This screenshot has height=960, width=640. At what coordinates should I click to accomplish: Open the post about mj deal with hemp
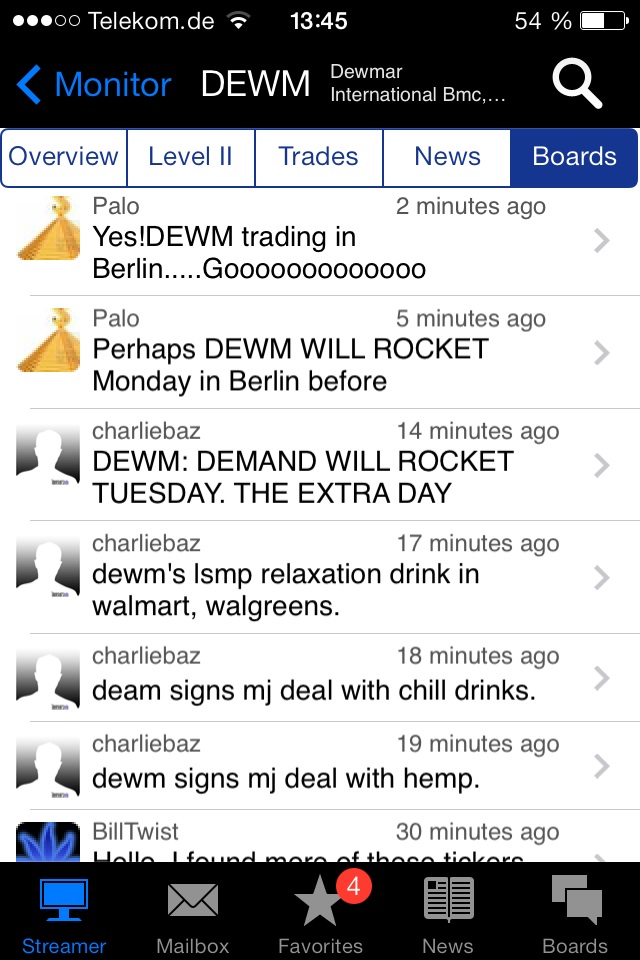click(320, 765)
